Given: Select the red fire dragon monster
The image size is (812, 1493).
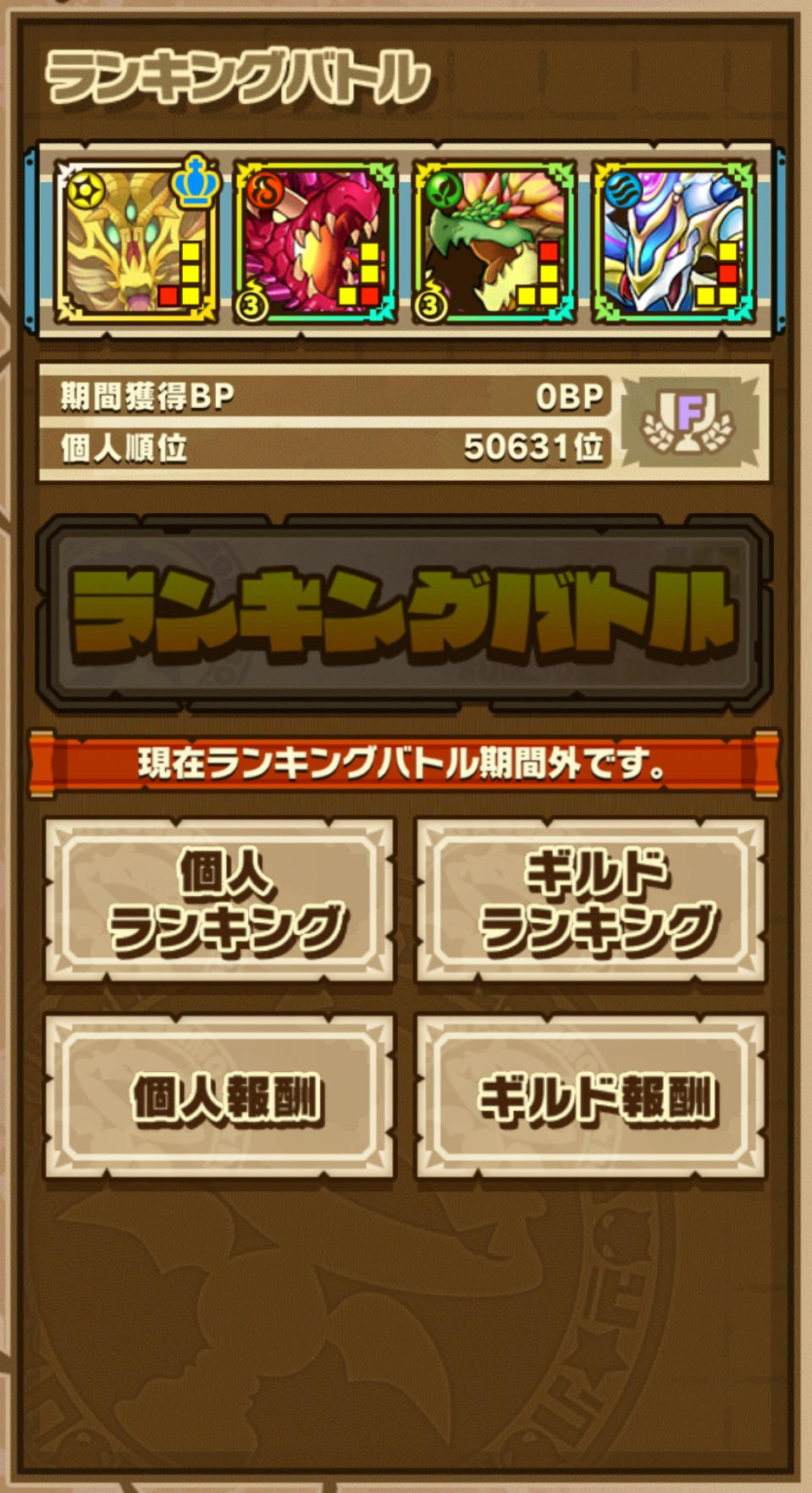Looking at the screenshot, I should tap(315, 241).
